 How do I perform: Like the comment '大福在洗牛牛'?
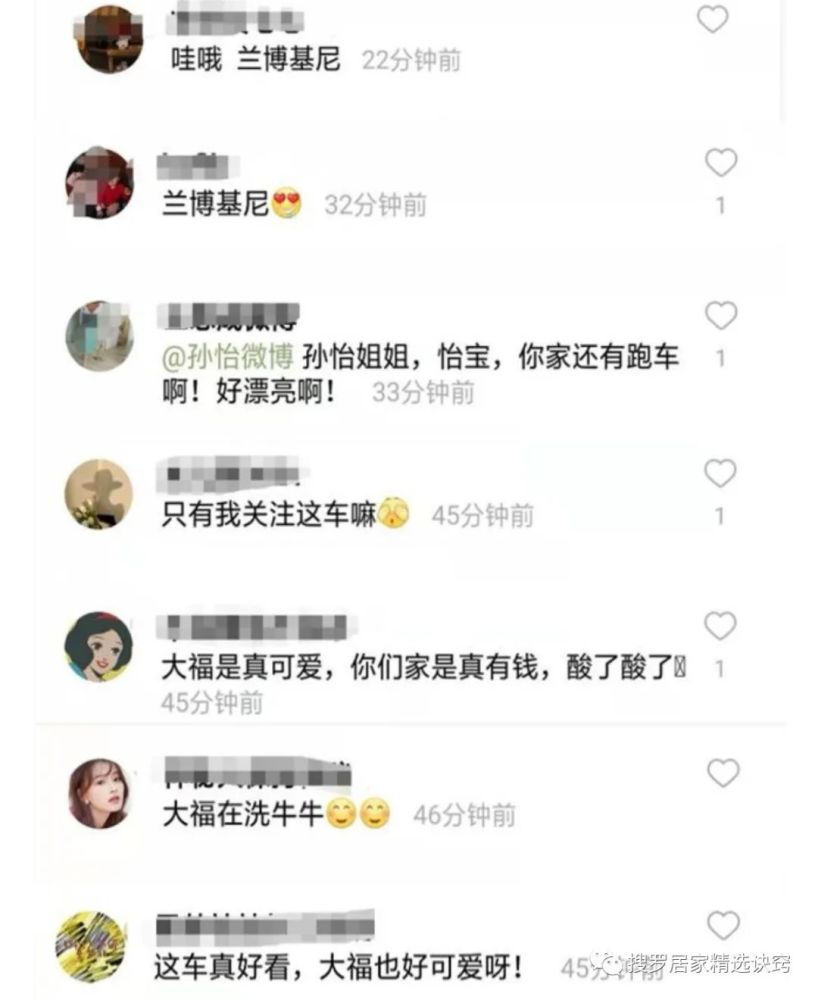[x=723, y=772]
